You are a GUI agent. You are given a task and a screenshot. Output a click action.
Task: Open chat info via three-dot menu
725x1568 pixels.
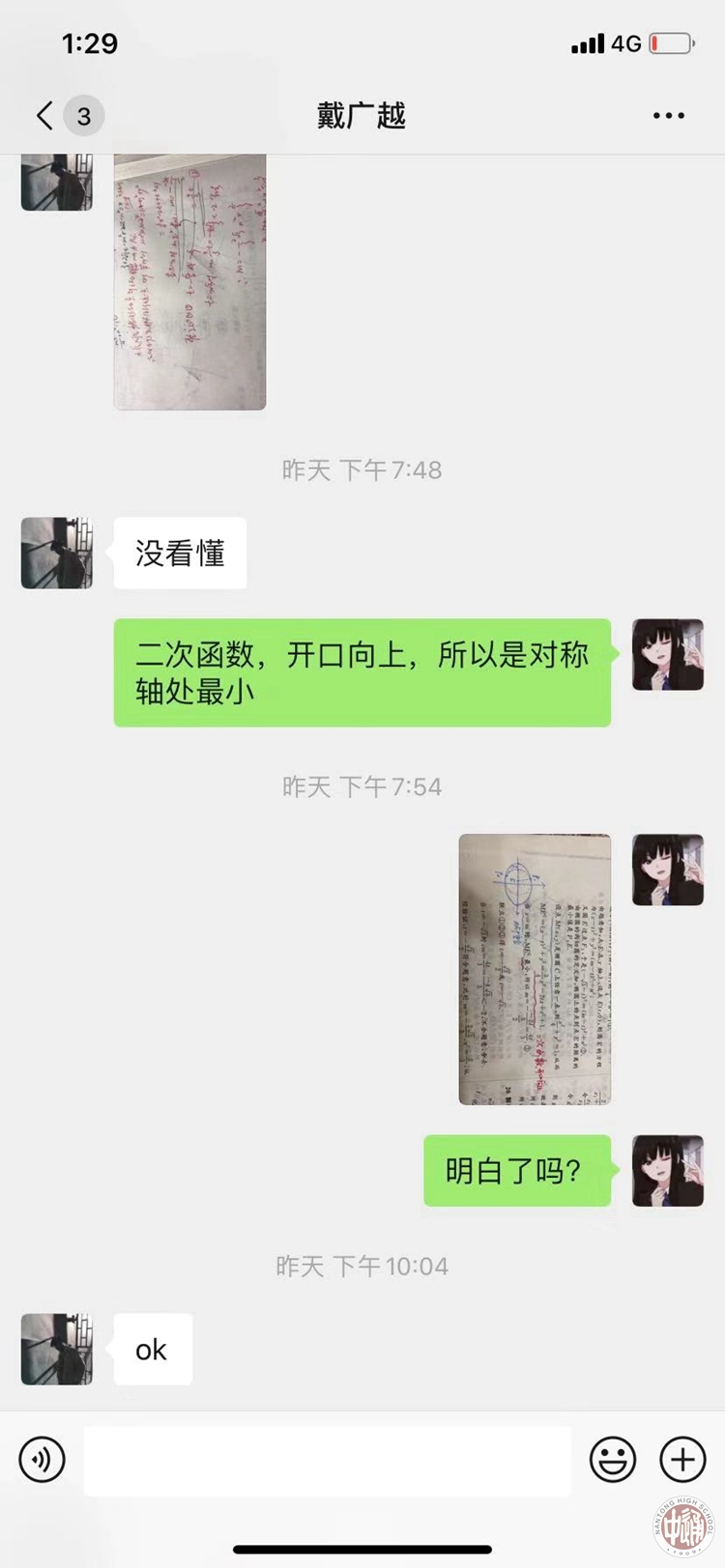pos(668,116)
